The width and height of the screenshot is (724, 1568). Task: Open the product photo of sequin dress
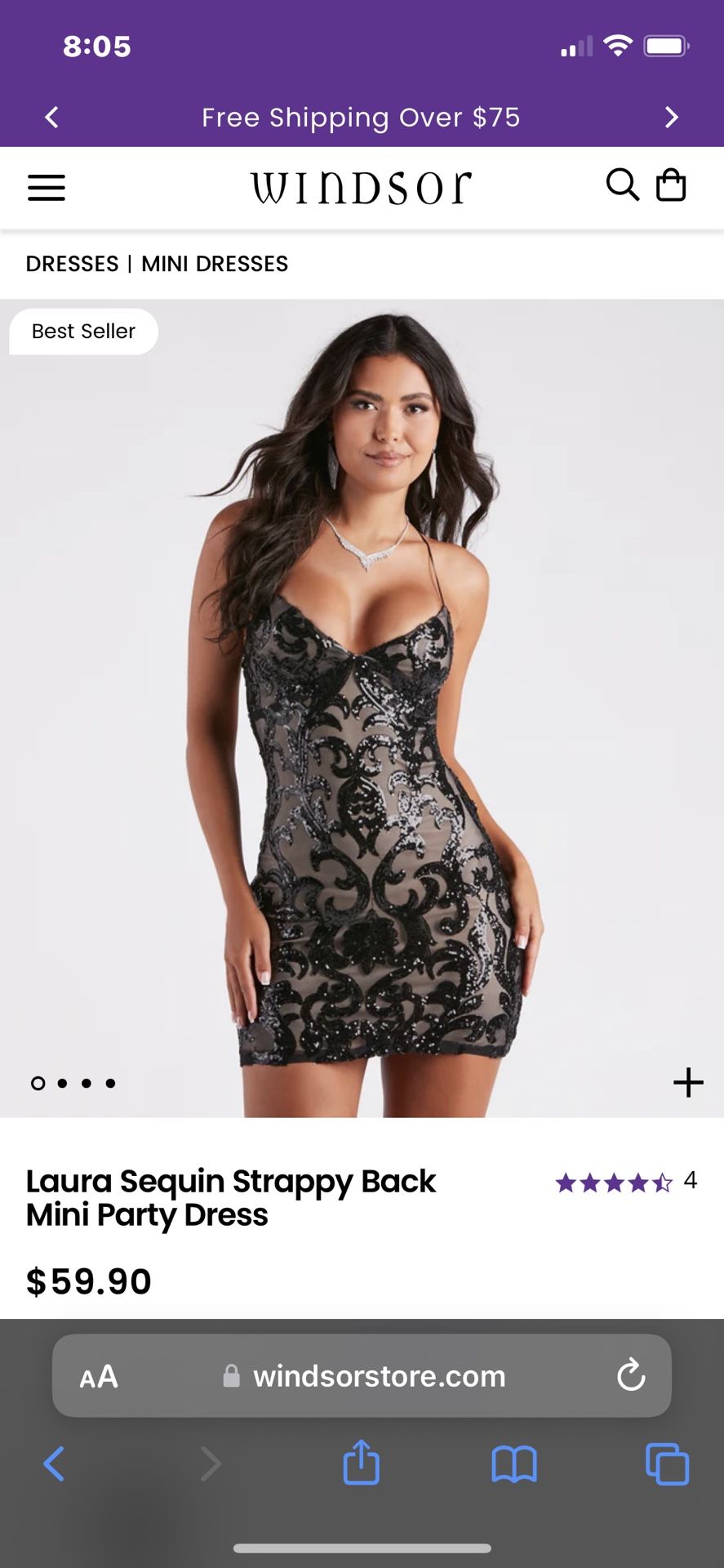362,708
